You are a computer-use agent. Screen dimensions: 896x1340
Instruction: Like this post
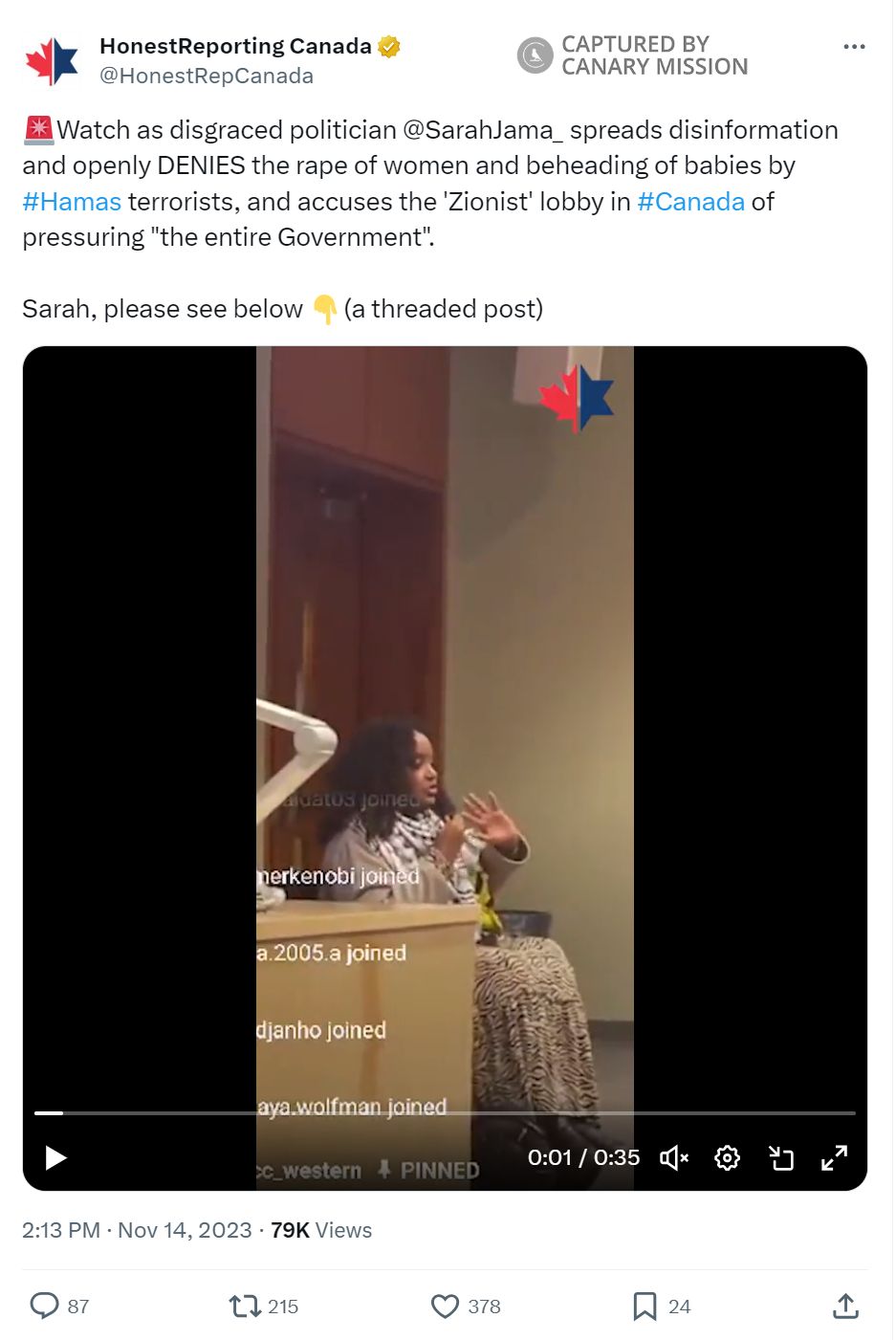point(445,1306)
